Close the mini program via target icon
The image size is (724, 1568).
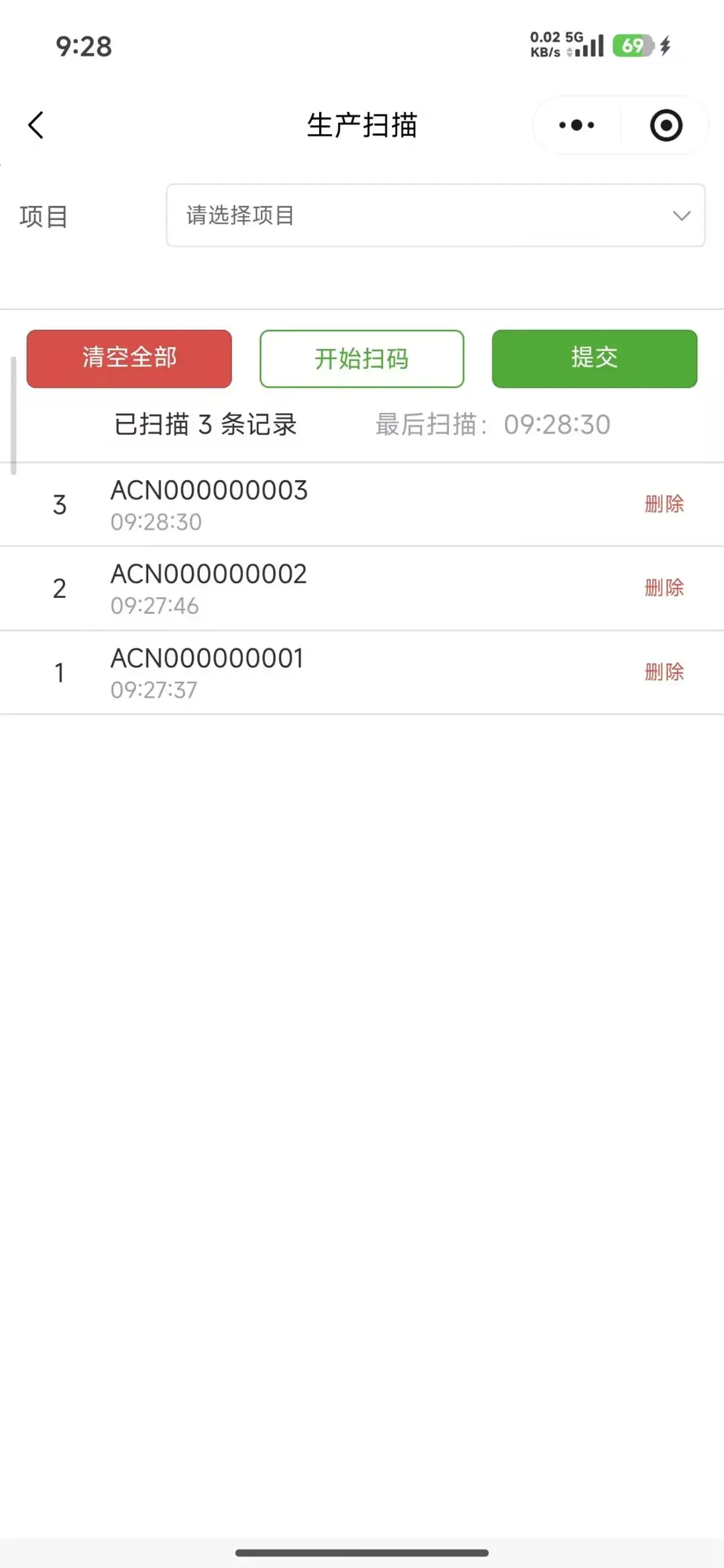click(x=666, y=125)
